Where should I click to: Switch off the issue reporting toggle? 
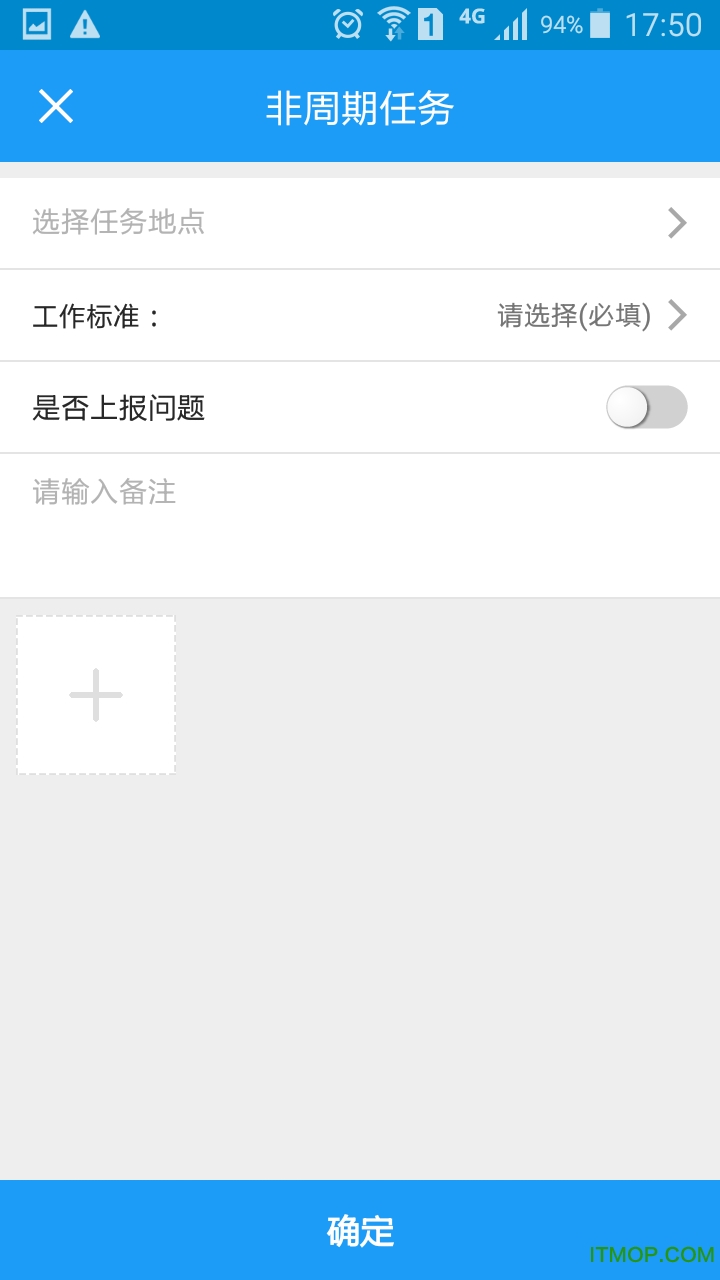coord(647,408)
